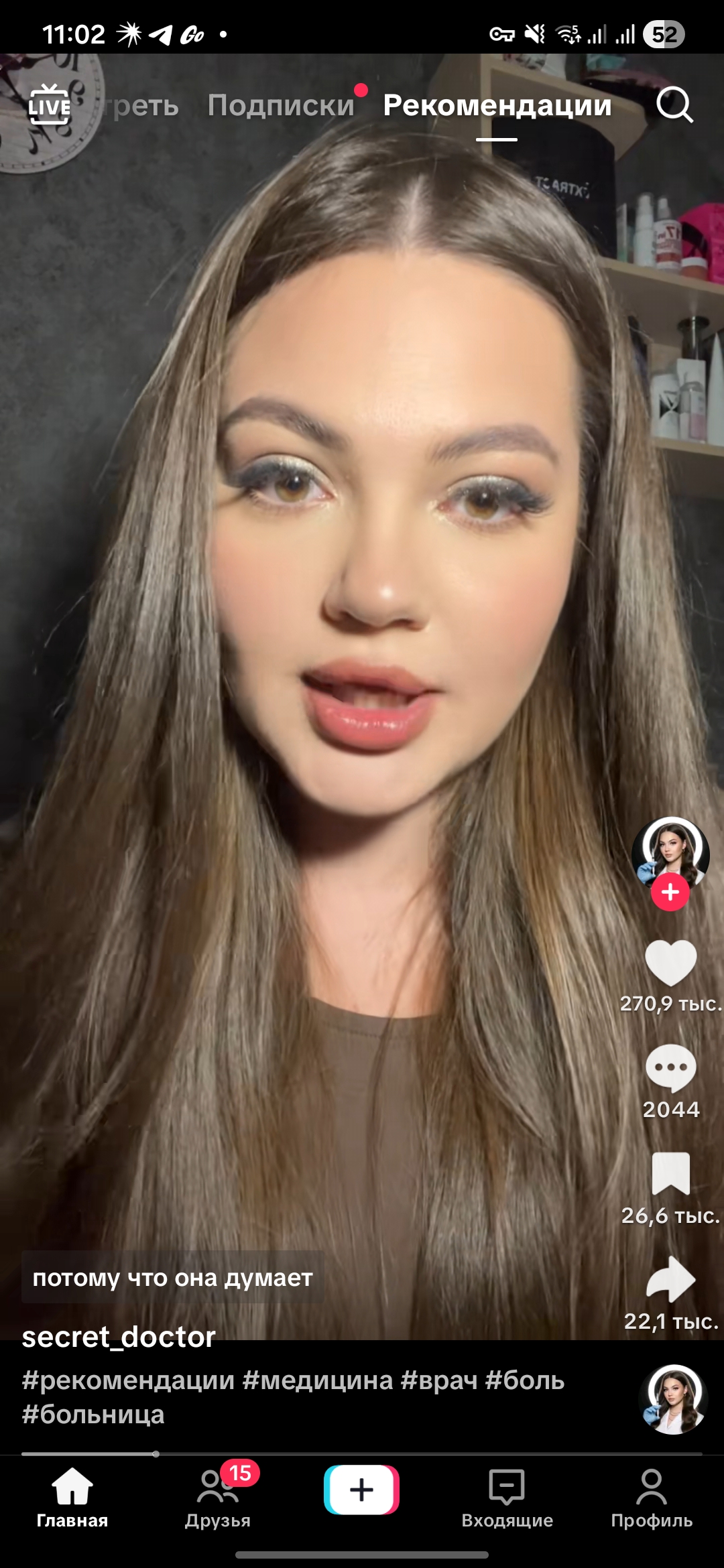Switch to the Подписки tab
The height and width of the screenshot is (1568, 724).
click(280, 105)
